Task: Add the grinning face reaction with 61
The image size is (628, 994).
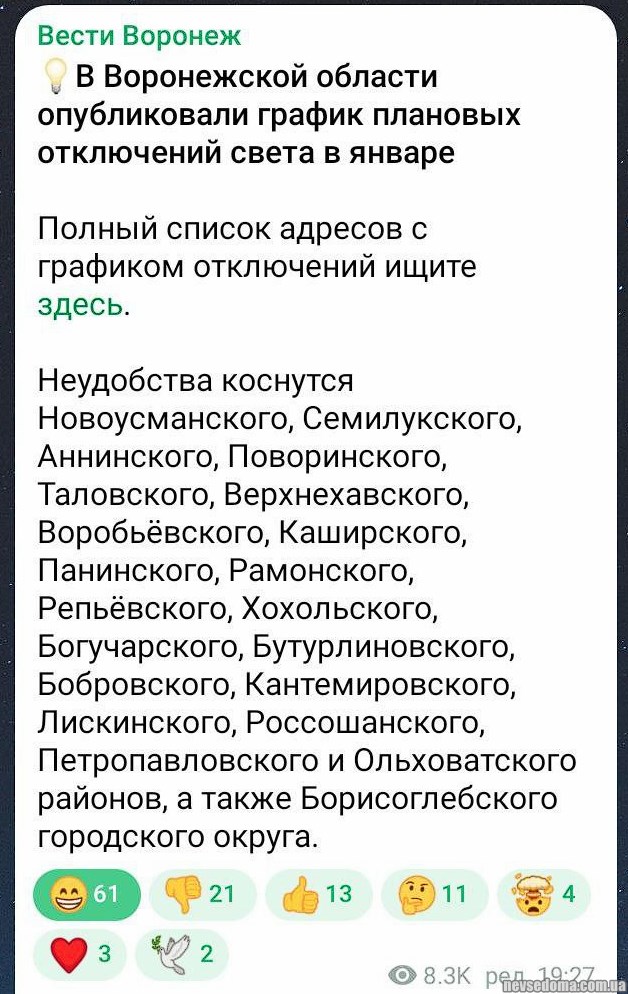Action: (x=86, y=893)
